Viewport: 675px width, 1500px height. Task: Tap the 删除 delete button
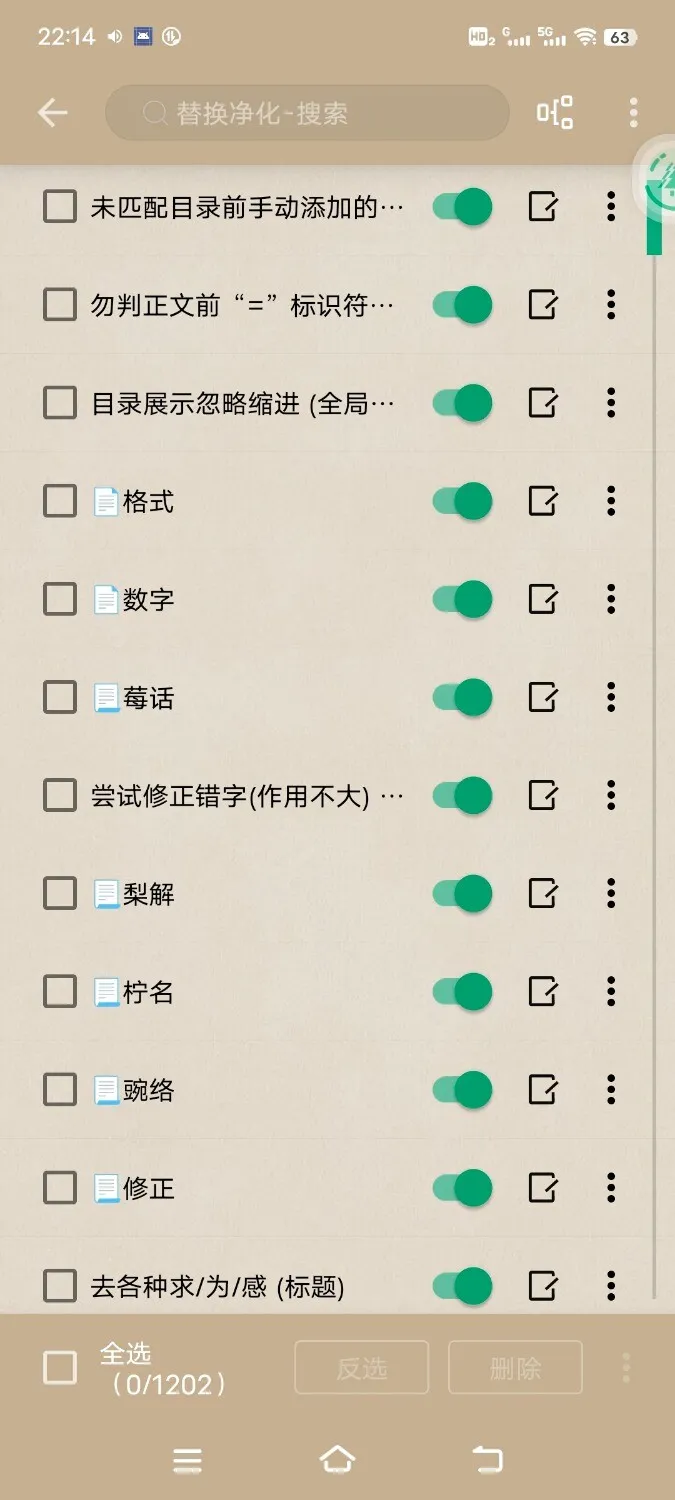point(515,1367)
